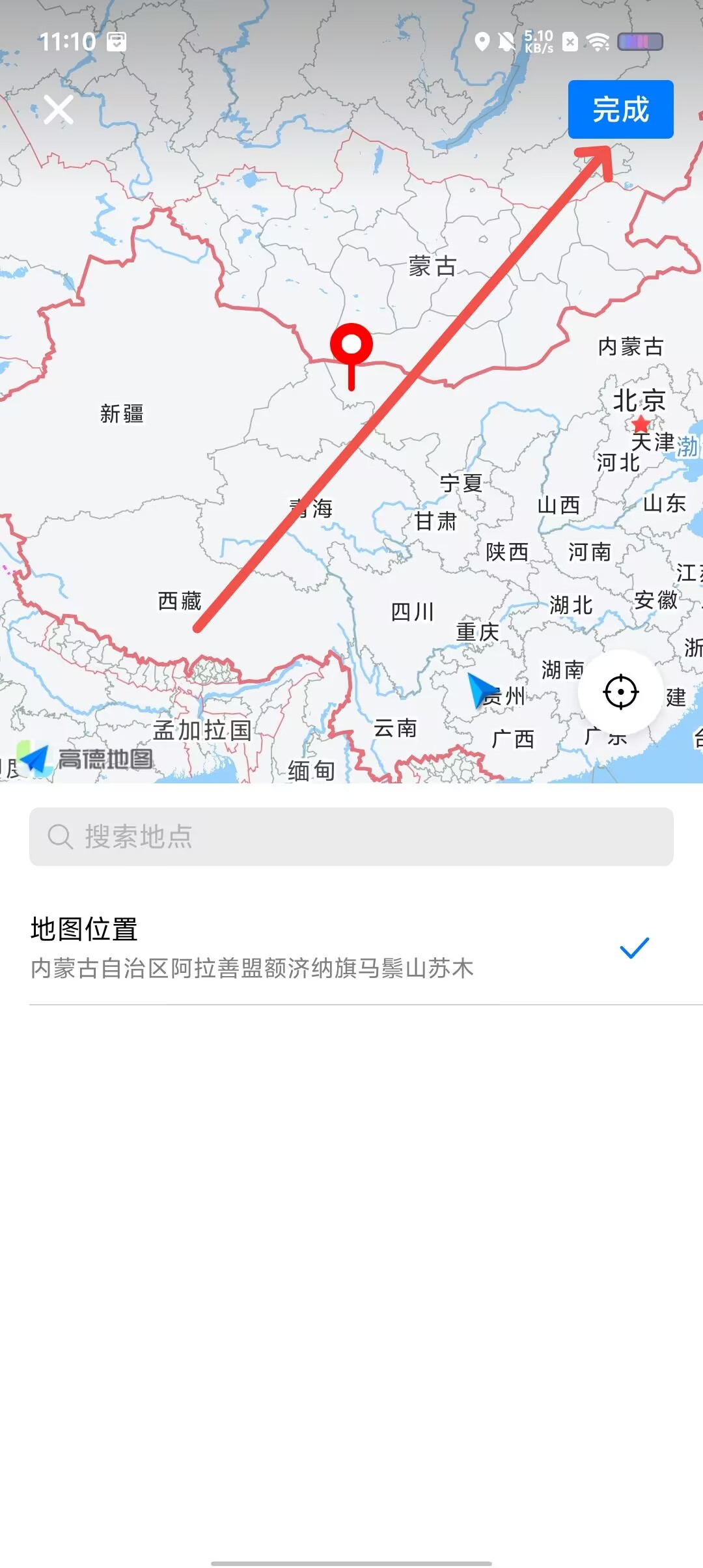Close the location picker
The width and height of the screenshot is (703, 1568).
tap(59, 109)
